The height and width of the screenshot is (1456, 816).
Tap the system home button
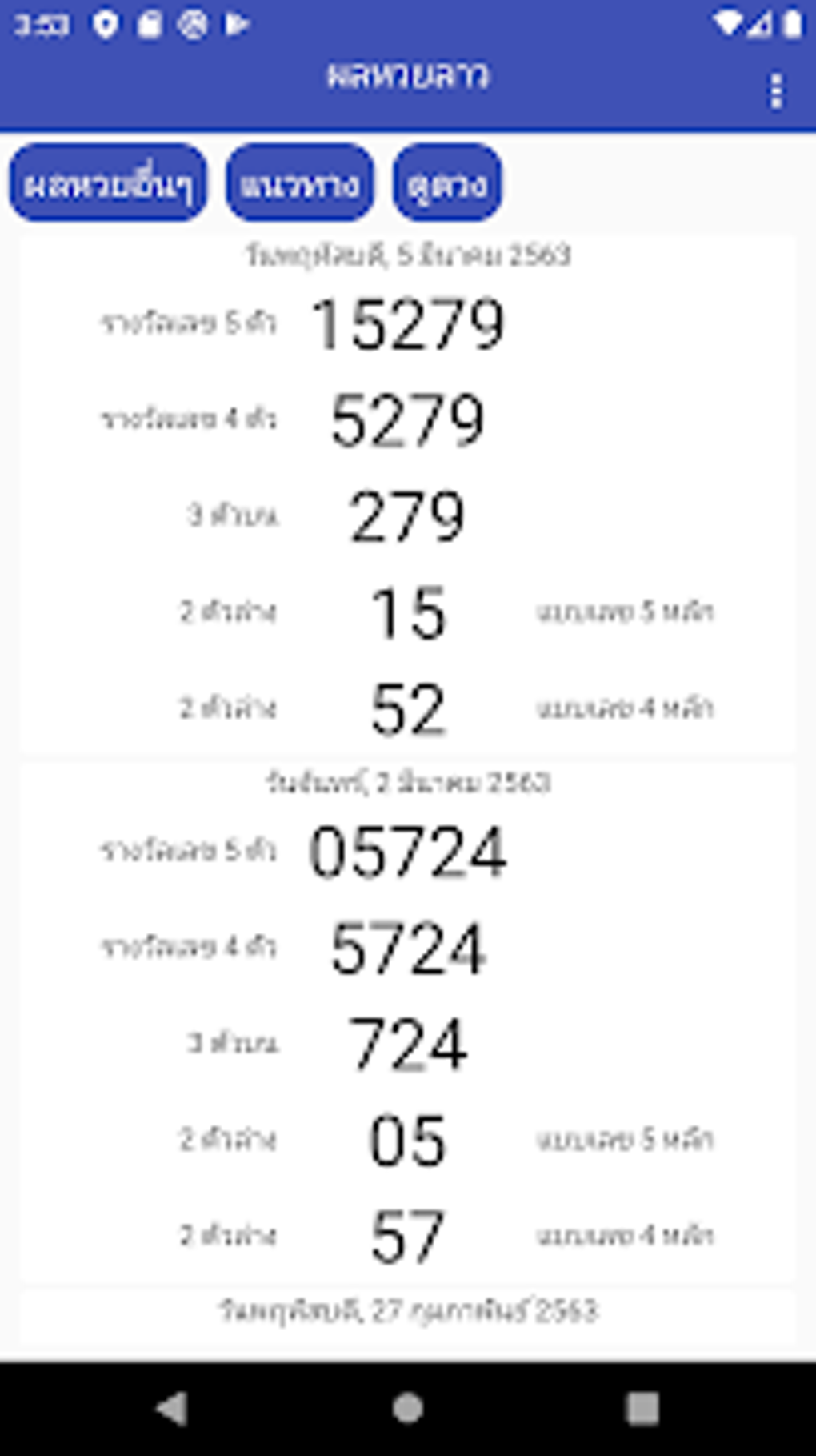click(408, 1408)
